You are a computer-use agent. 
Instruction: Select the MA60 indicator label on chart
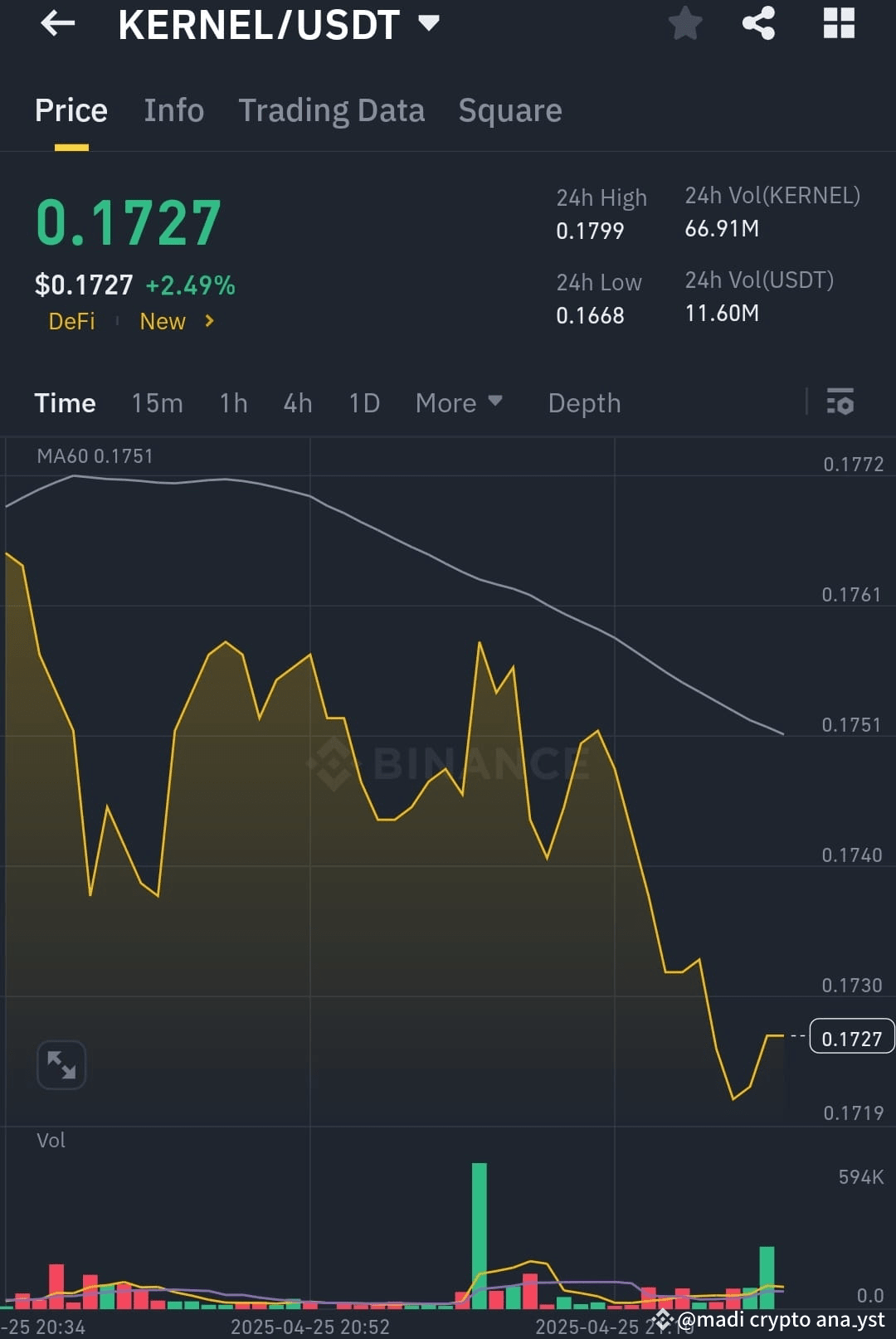coord(95,455)
